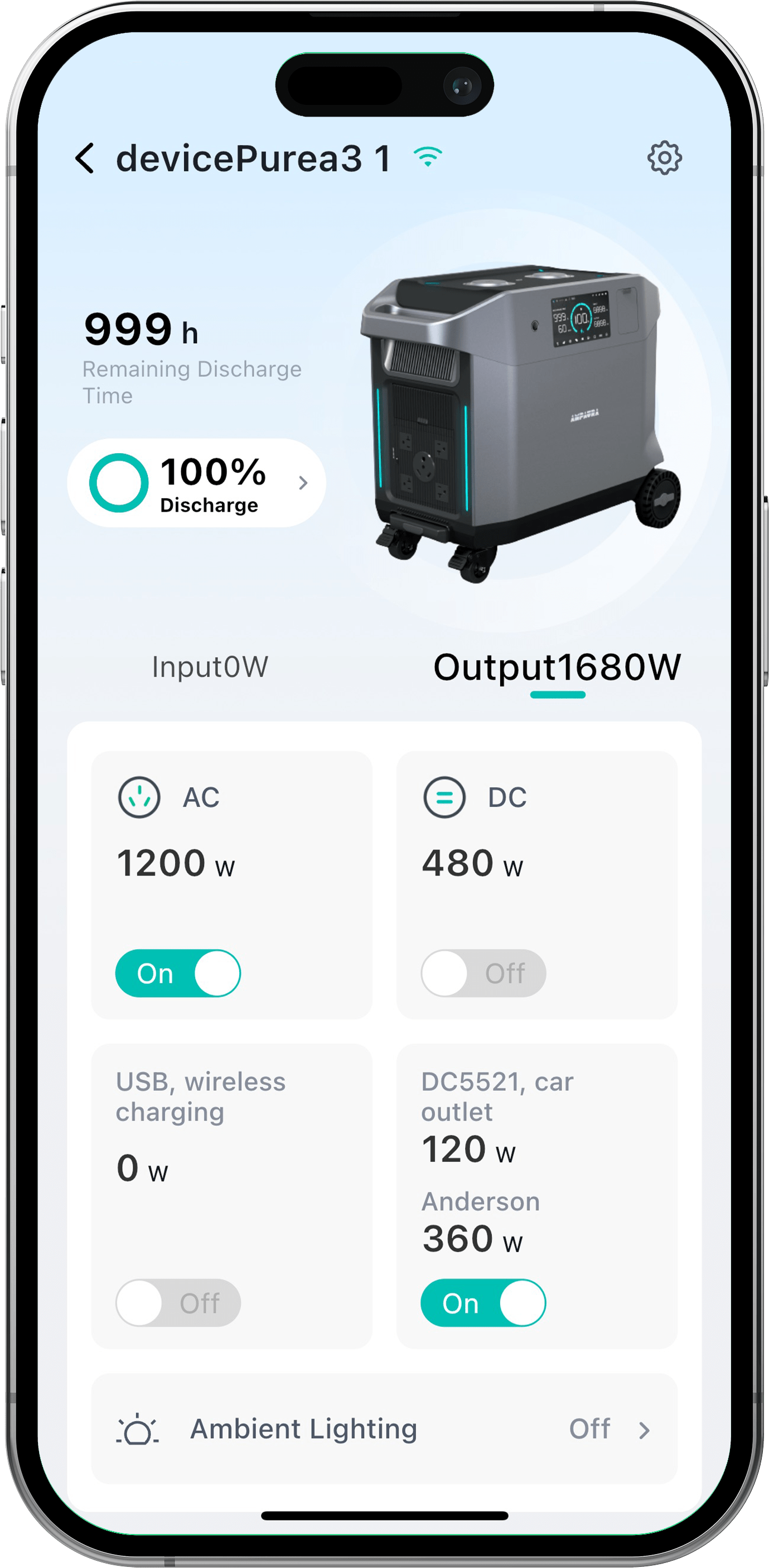Go back using the back arrow

pos(85,159)
